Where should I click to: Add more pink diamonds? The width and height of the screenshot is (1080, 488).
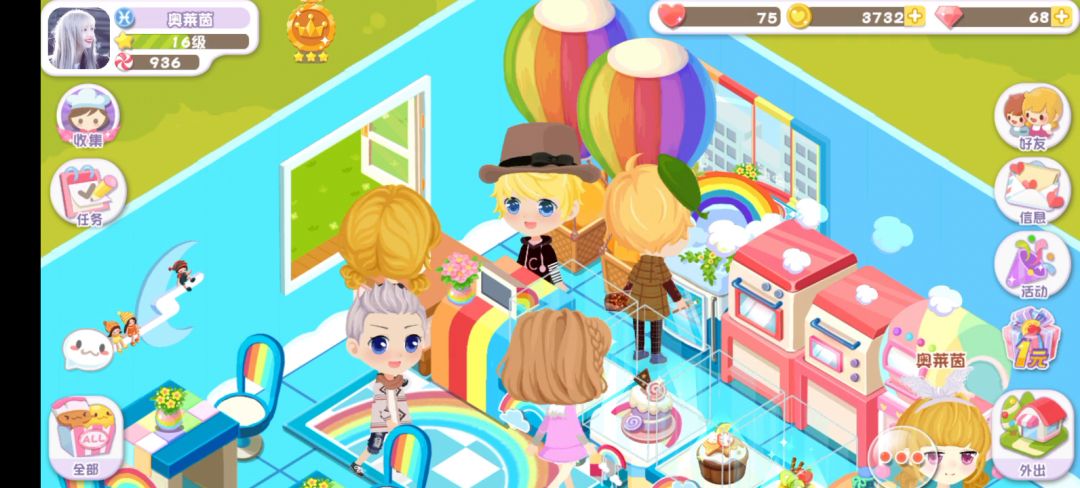coord(1061,17)
